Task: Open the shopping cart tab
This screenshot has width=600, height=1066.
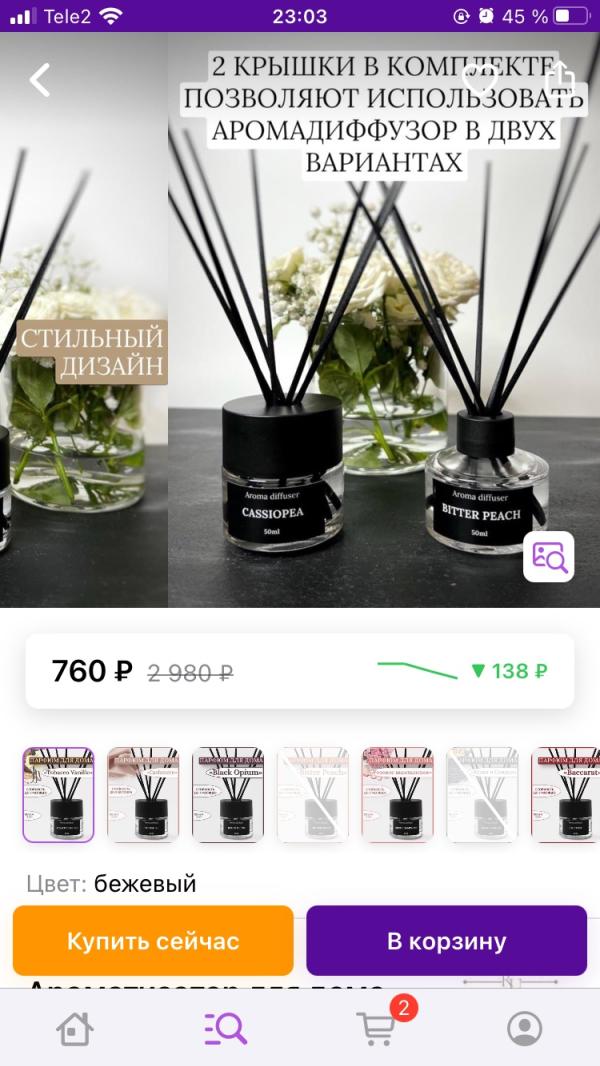Action: pos(377,1028)
